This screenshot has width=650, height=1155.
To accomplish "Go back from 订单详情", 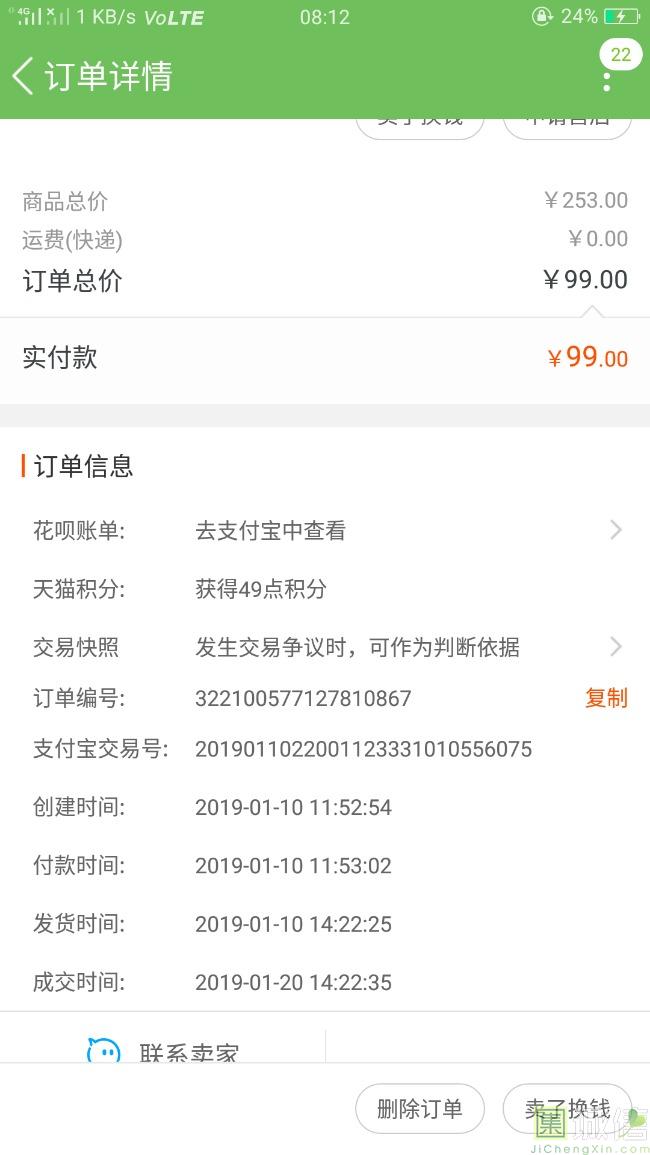I will [x=24, y=76].
